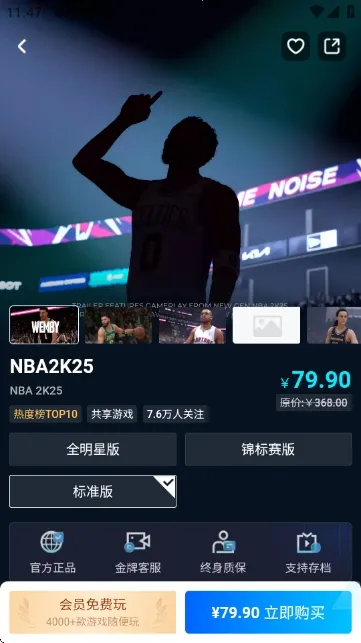Select the 锦标赛版 edition
Screen dimensions: 361x643
(268, 449)
